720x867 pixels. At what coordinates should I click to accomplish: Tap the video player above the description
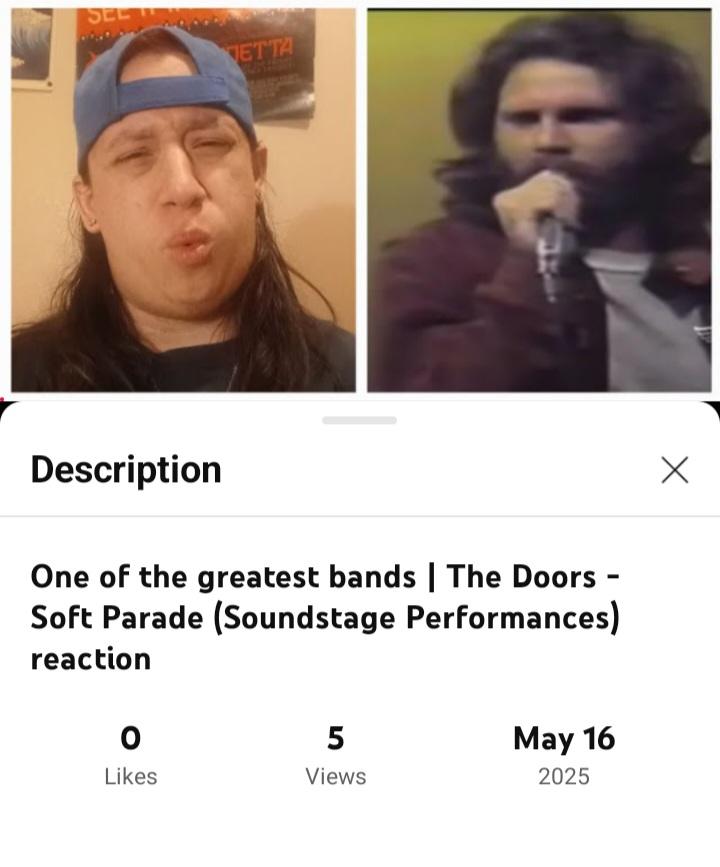tap(360, 200)
